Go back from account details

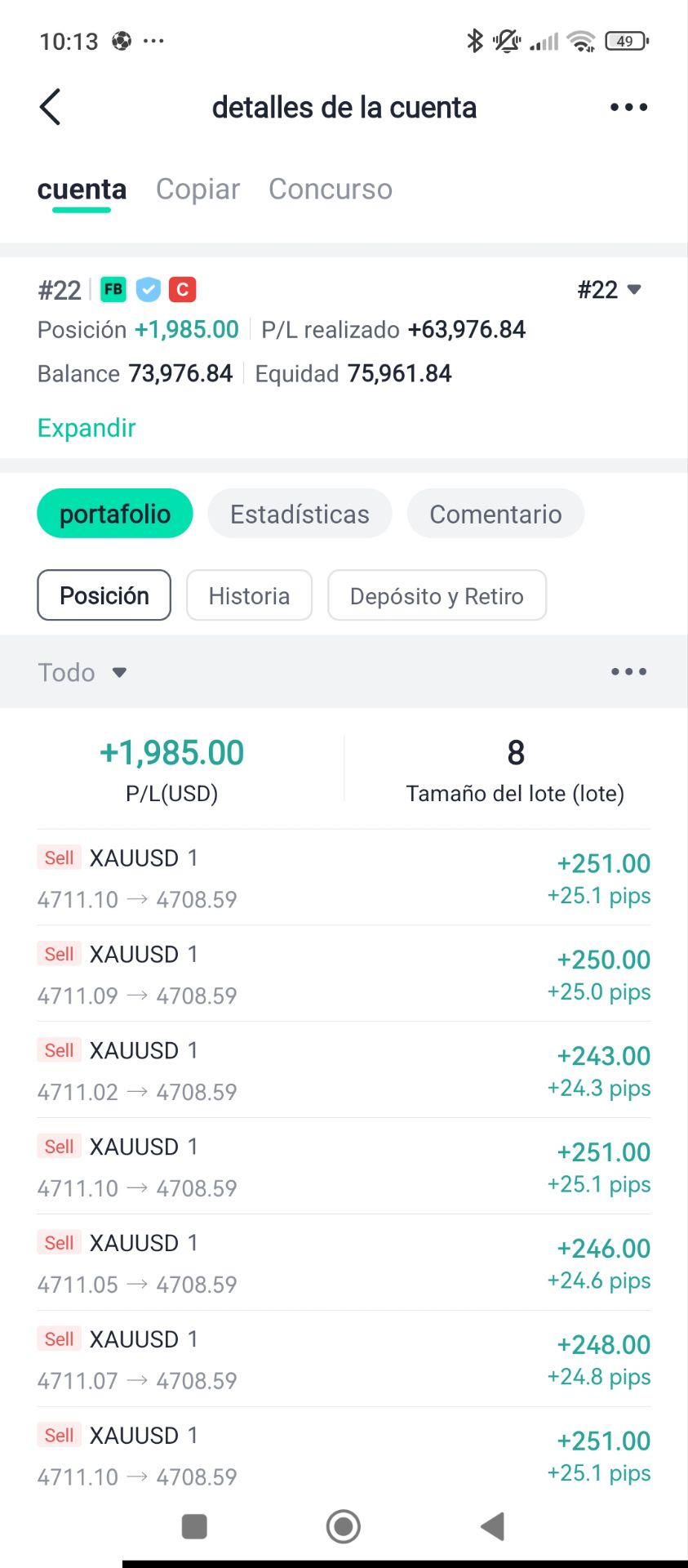coord(51,107)
